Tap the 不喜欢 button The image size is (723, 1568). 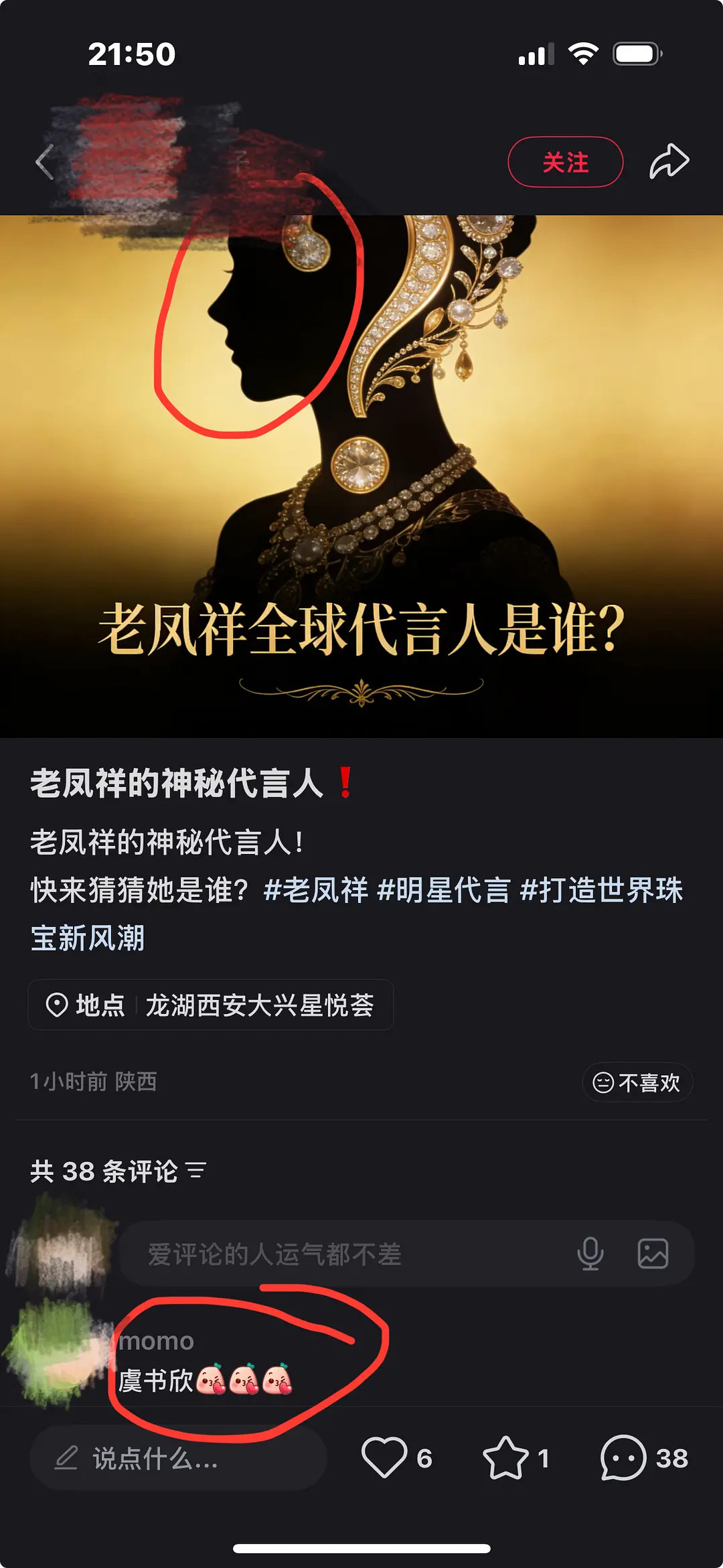point(637,1082)
